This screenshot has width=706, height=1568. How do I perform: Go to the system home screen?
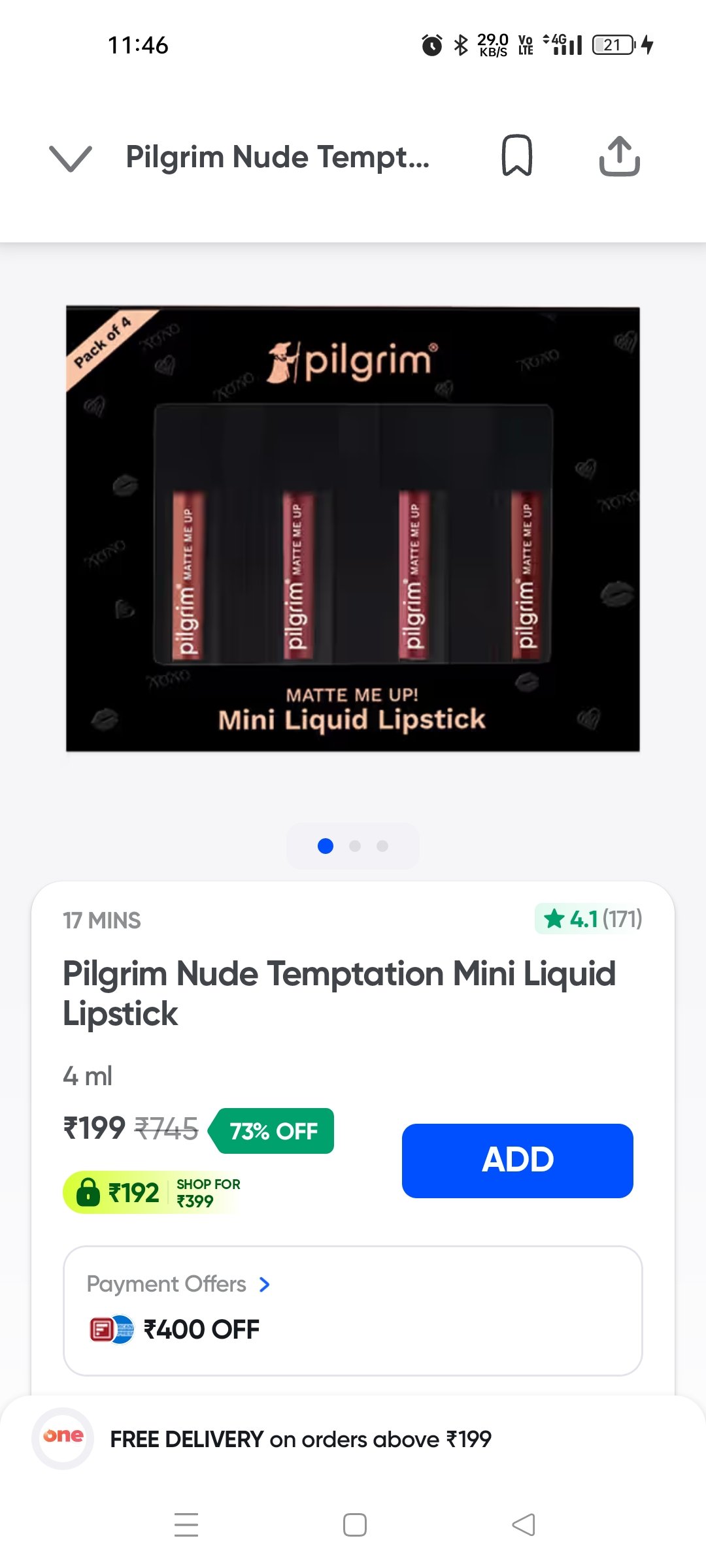click(354, 1525)
